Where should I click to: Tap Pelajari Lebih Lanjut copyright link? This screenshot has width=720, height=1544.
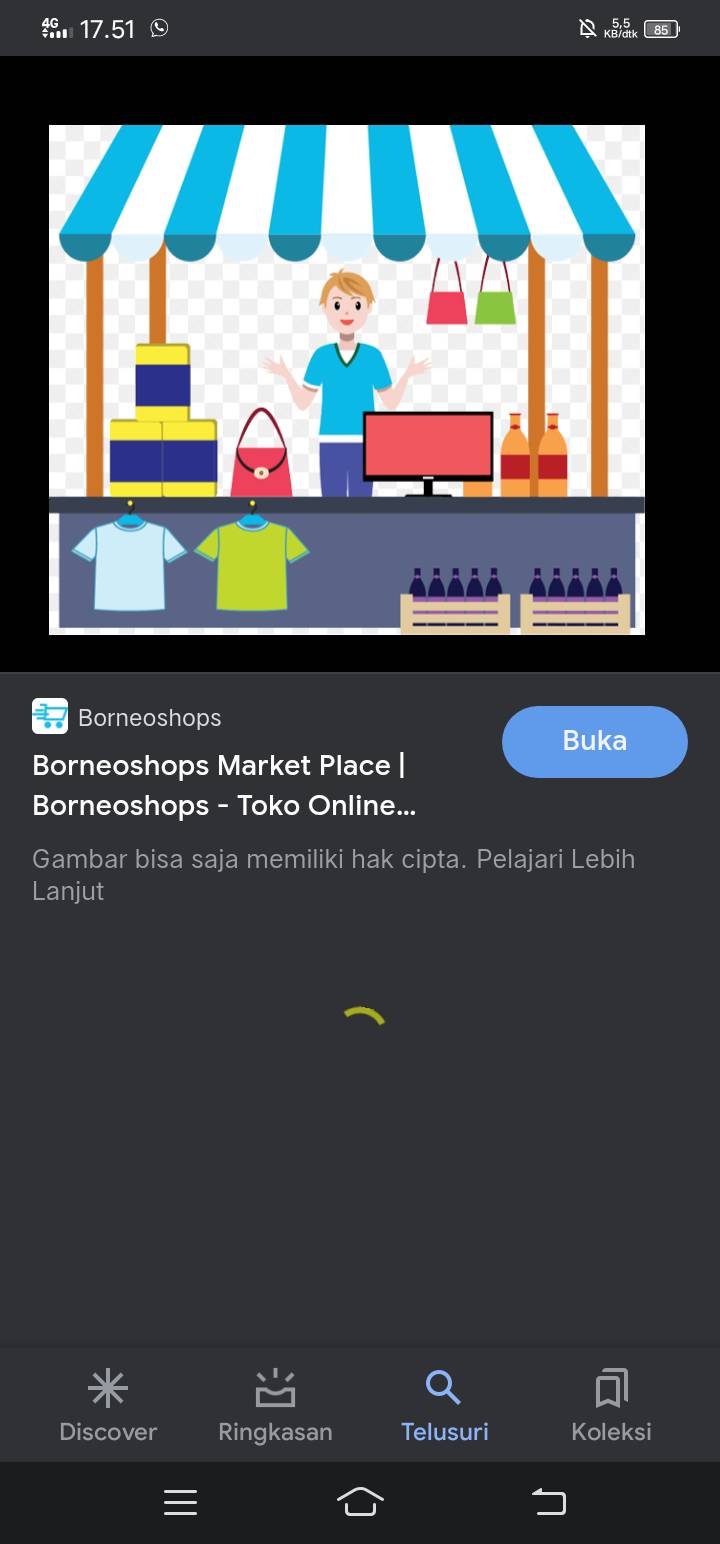coord(334,875)
